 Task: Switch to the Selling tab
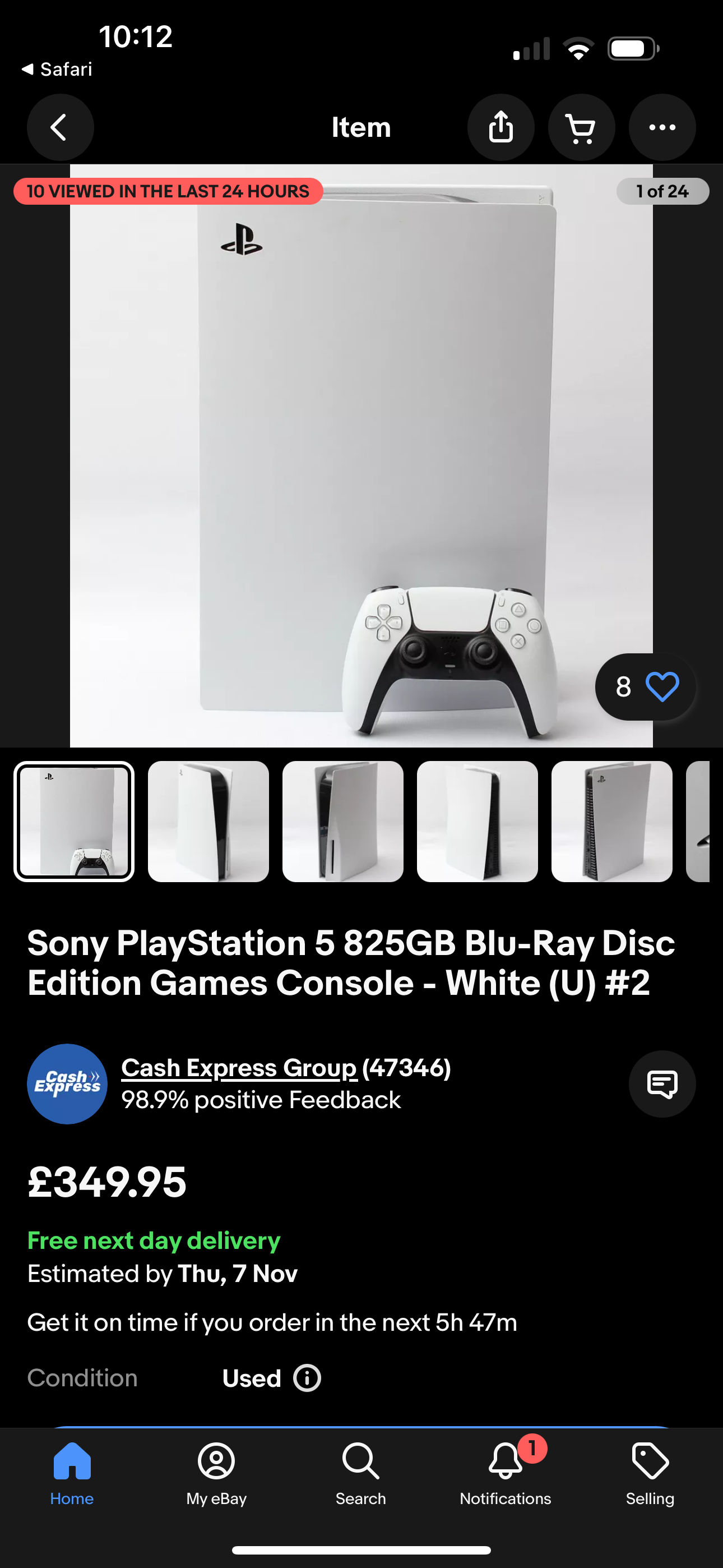(650, 1473)
